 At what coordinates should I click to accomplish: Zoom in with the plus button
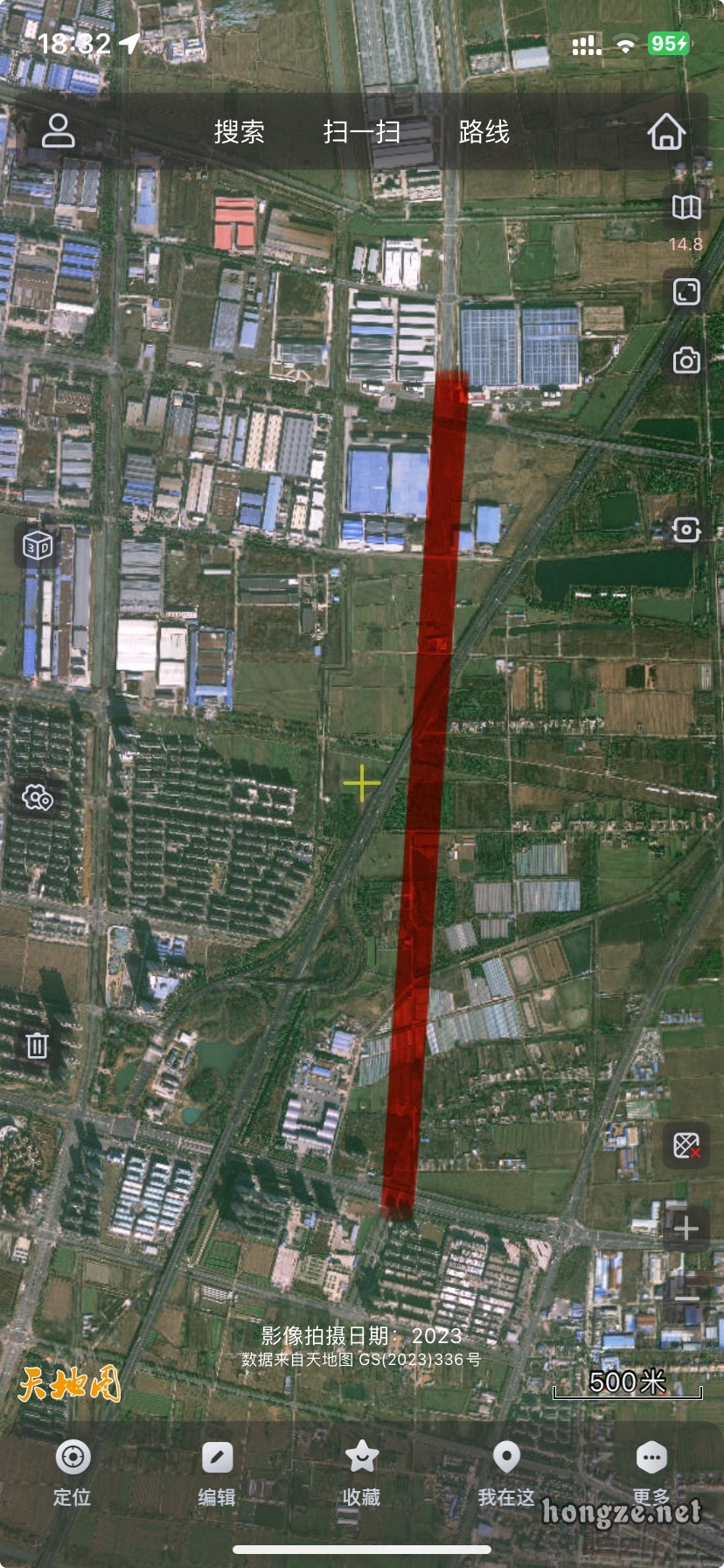686,1228
